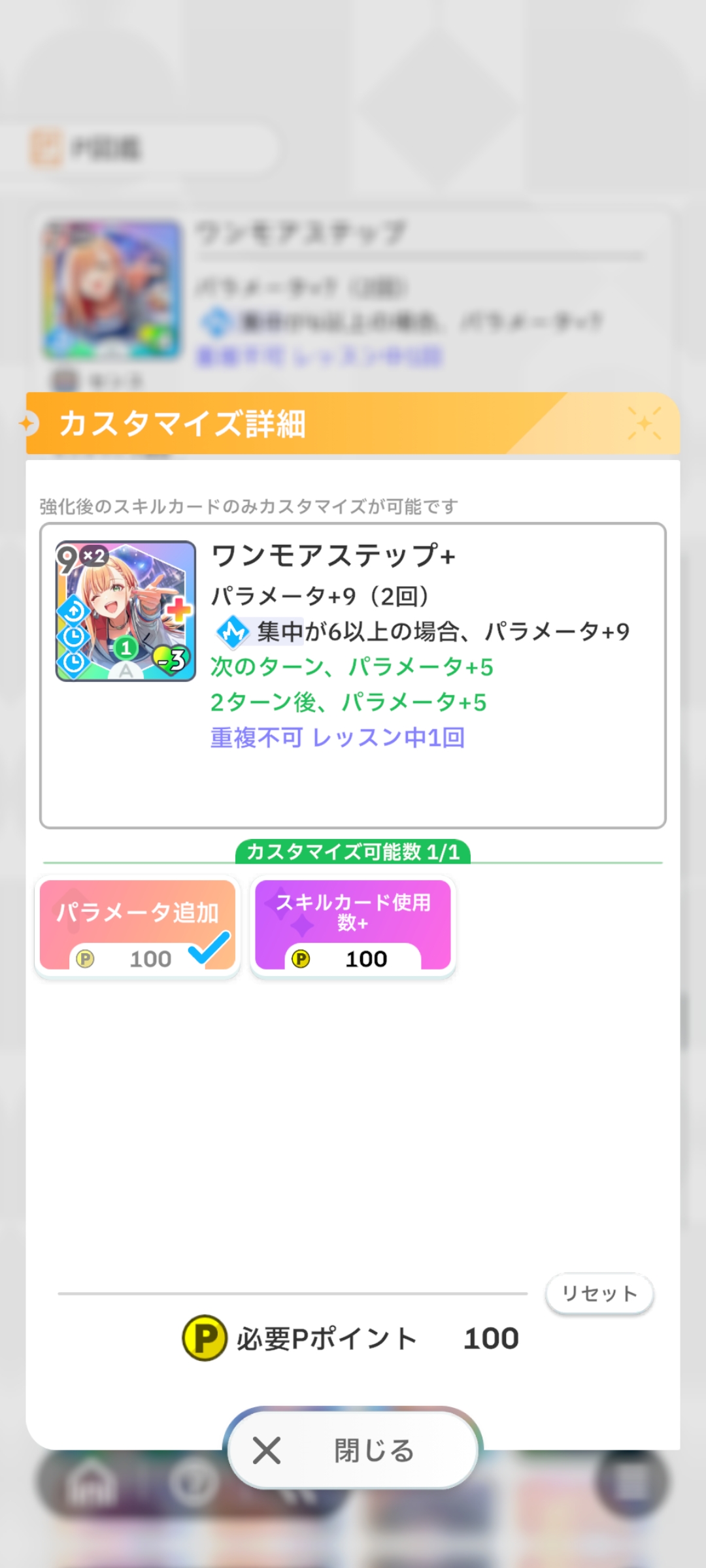Image resolution: width=706 pixels, height=1568 pixels.
Task: Deselect the パラメータ追加 customization option
Action: coord(137,925)
